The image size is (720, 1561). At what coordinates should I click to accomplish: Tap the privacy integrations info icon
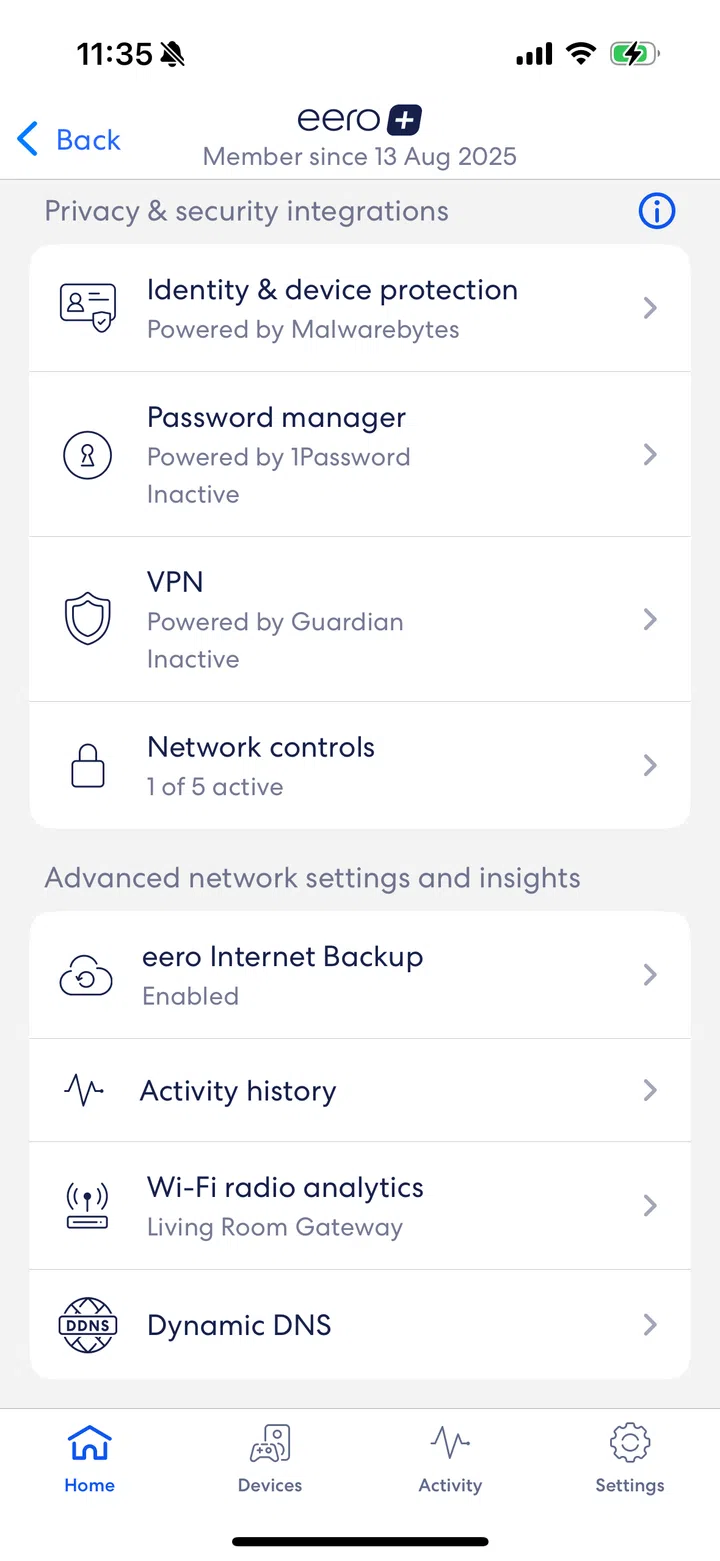point(657,211)
